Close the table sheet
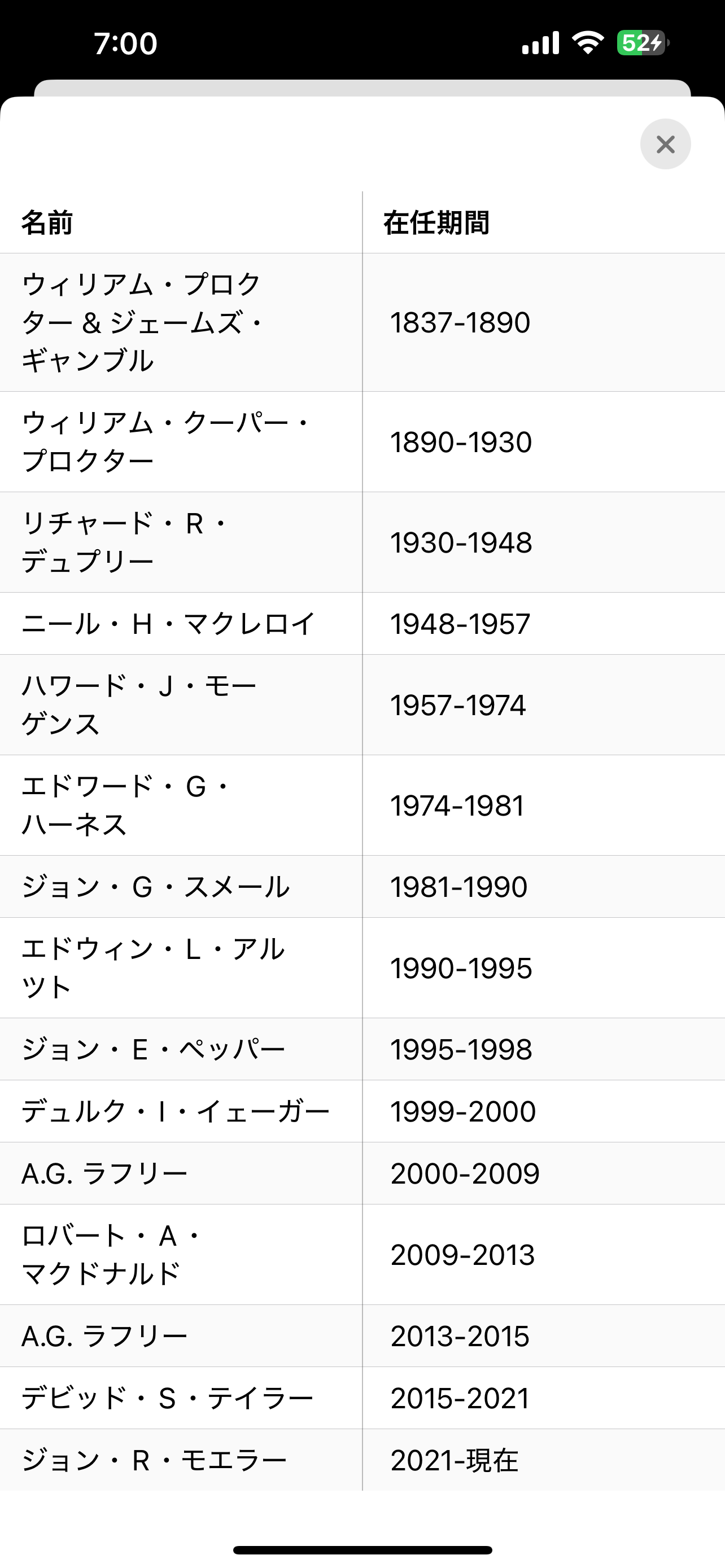This screenshot has height=1568, width=725. click(665, 144)
